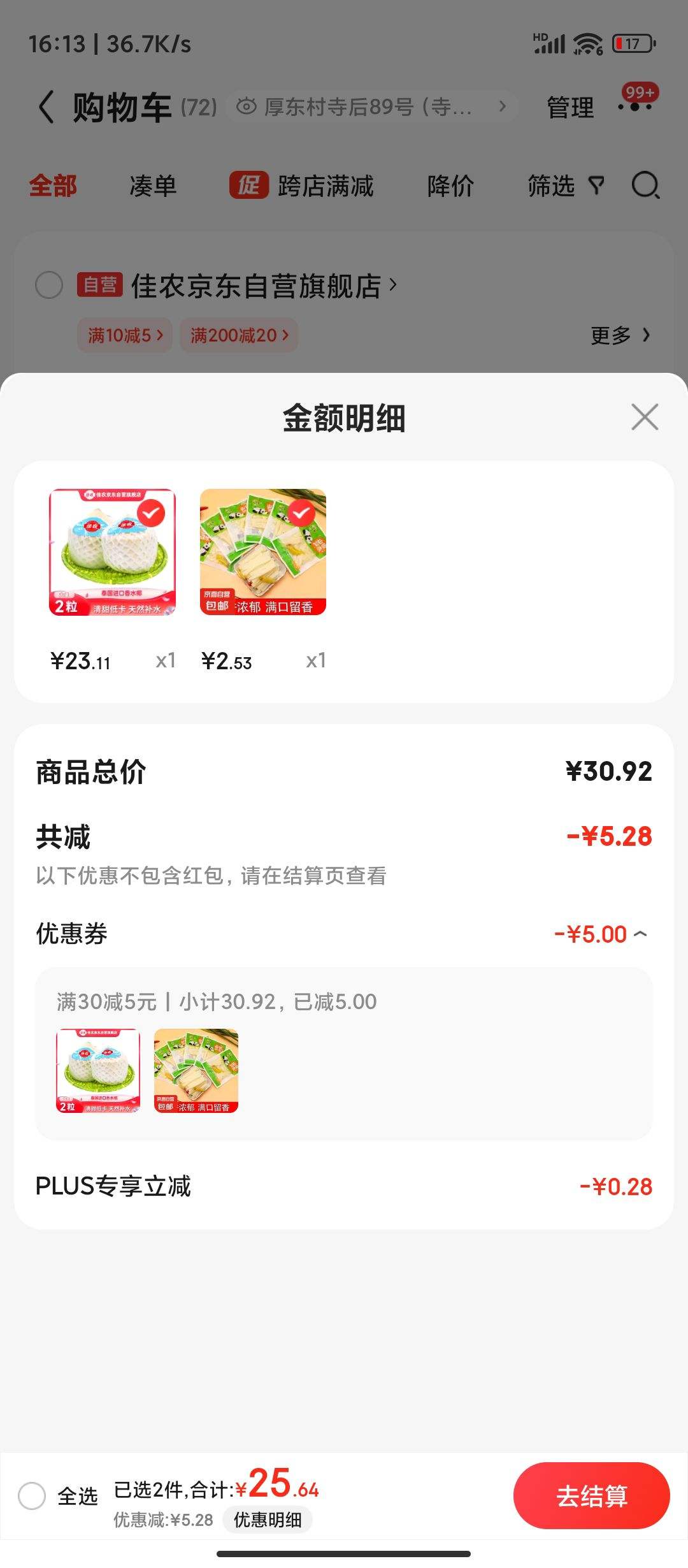This screenshot has width=688, height=1568.
Task: Switch to the 凑单 tab
Action: (153, 186)
